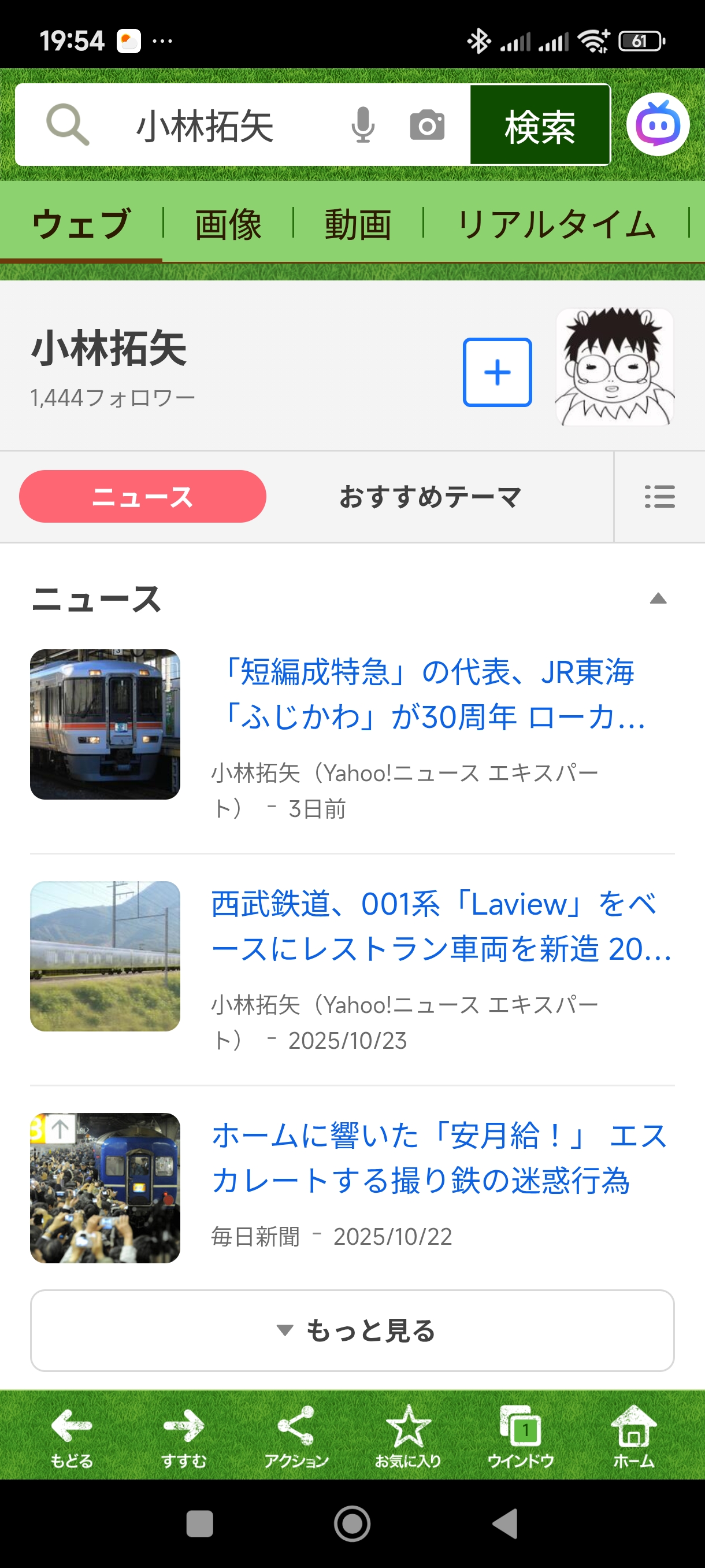Image resolution: width=705 pixels, height=1568 pixels.
Task: Open camera image search
Action: (x=427, y=125)
